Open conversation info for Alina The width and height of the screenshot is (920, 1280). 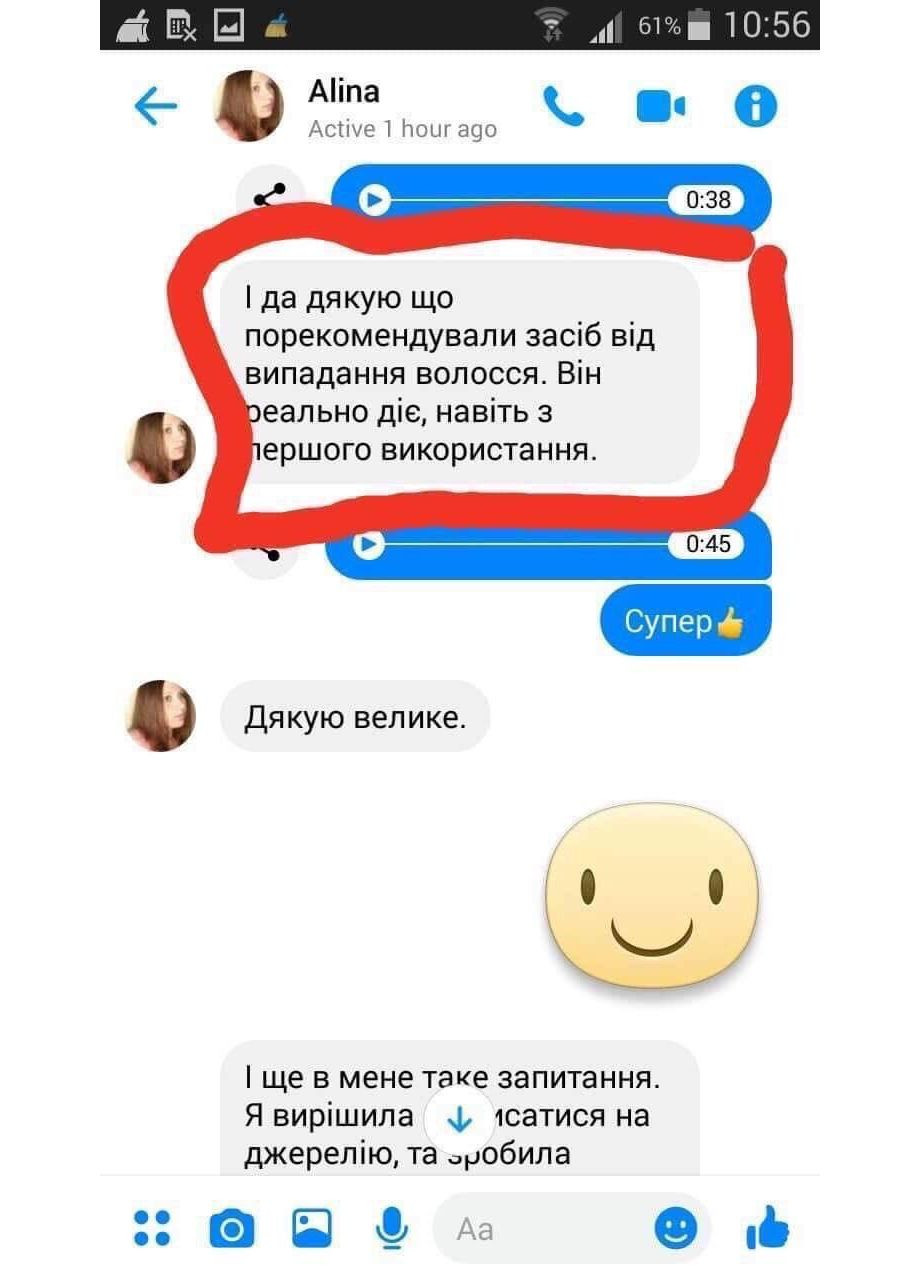coord(756,106)
